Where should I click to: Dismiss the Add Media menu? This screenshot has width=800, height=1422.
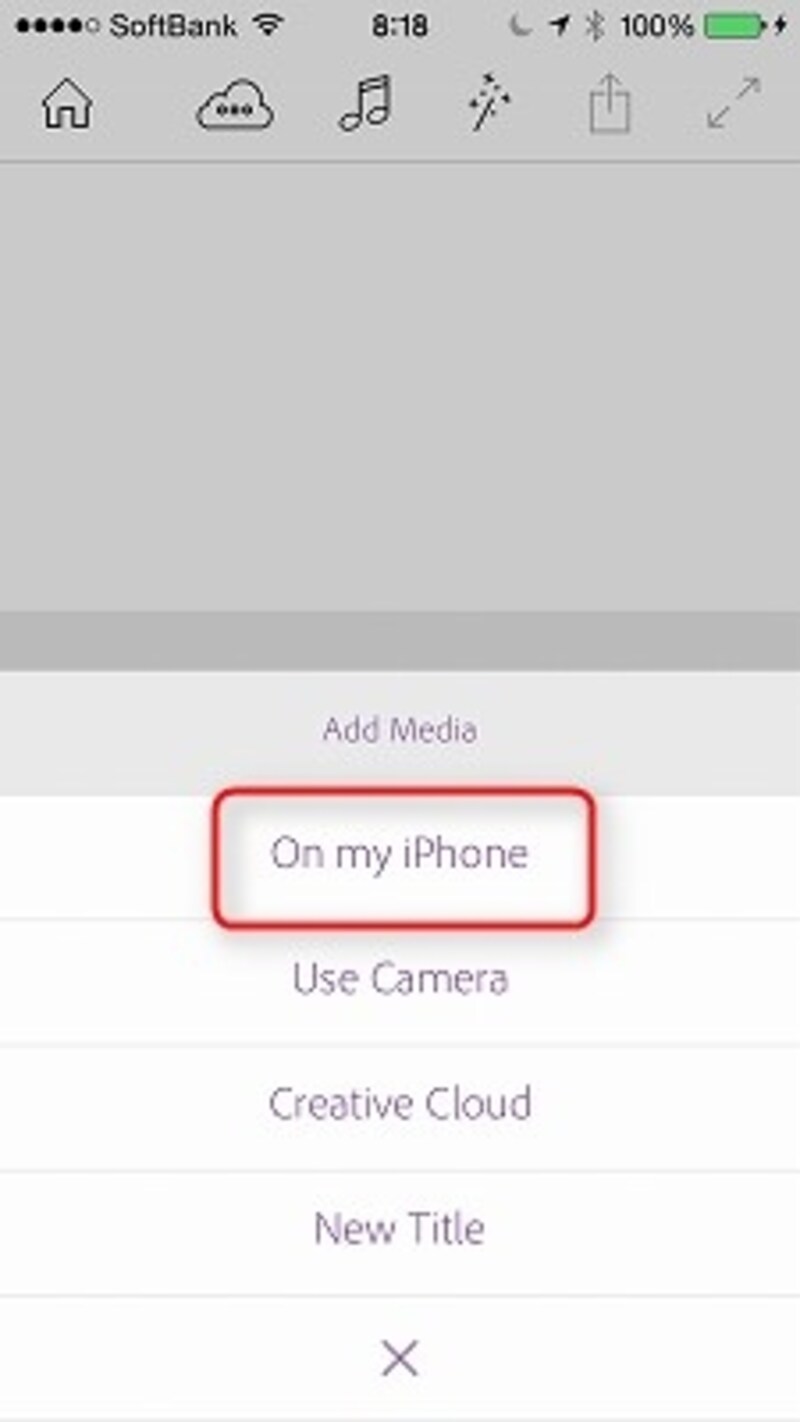click(400, 1358)
